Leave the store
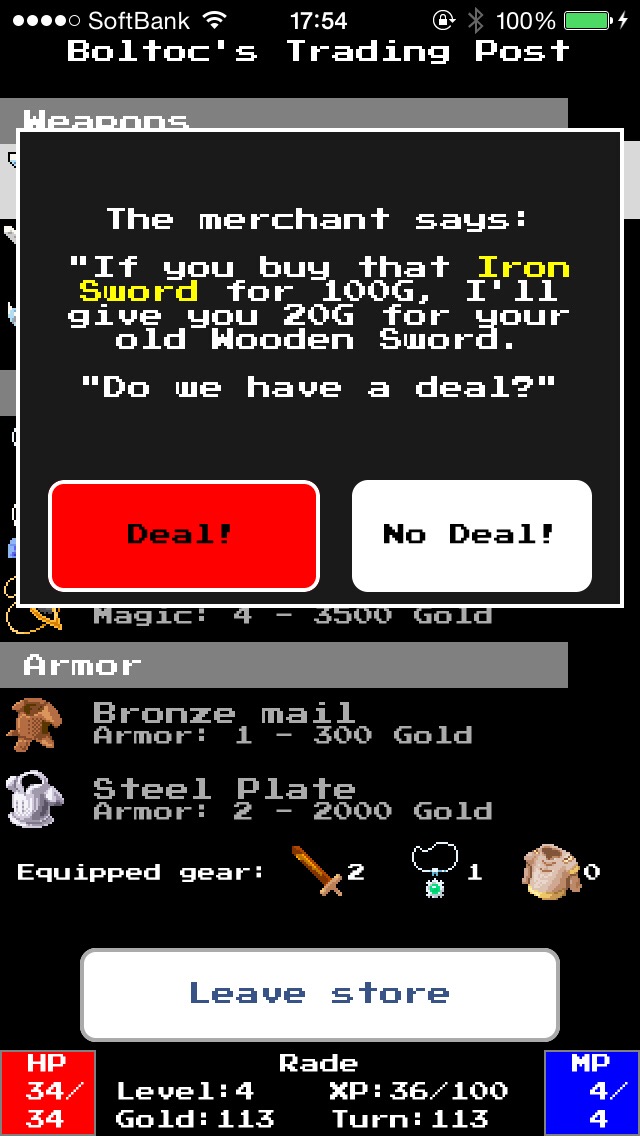The width and height of the screenshot is (640, 1136). (x=320, y=994)
